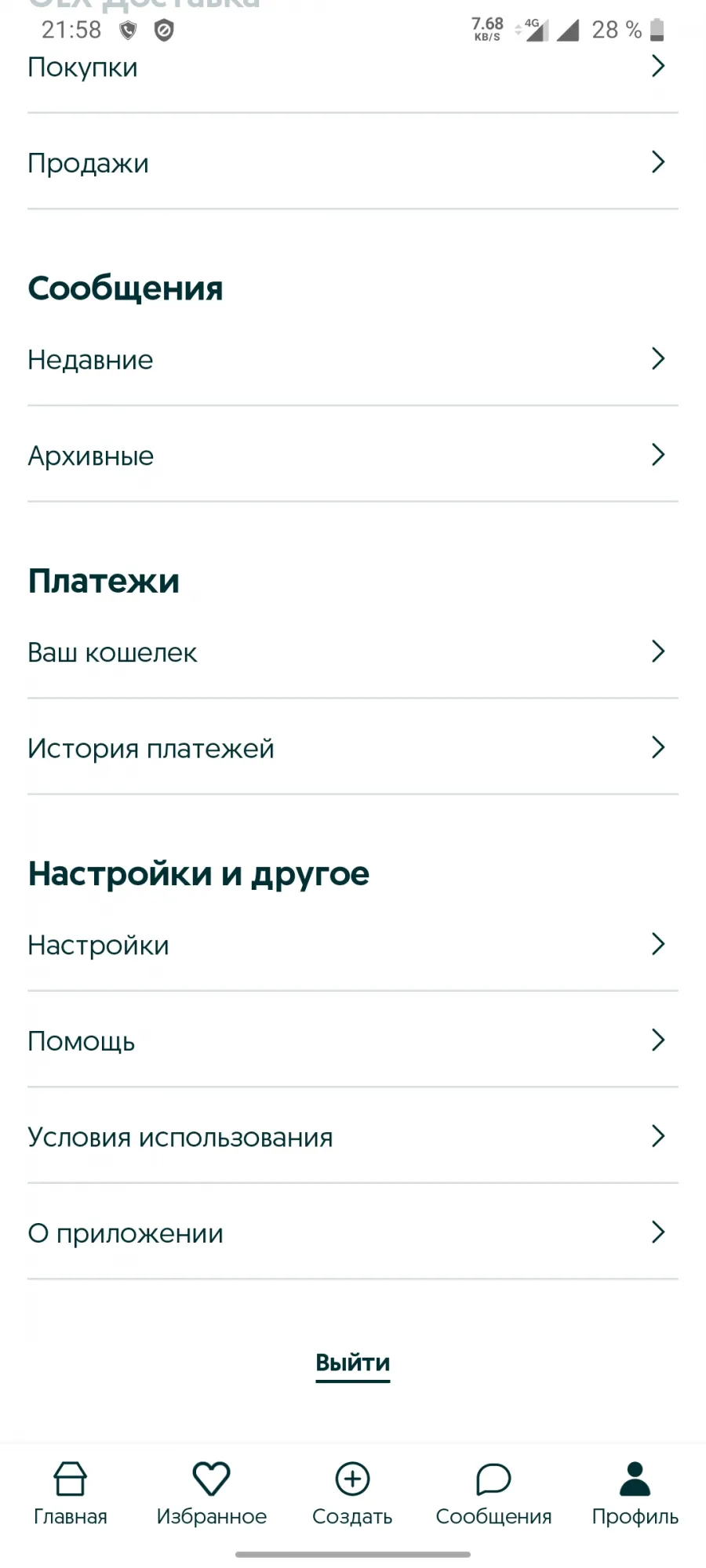This screenshot has height=1568, width=706.
Task: Switch to the Сообщения bottom tab
Action: click(x=494, y=1494)
